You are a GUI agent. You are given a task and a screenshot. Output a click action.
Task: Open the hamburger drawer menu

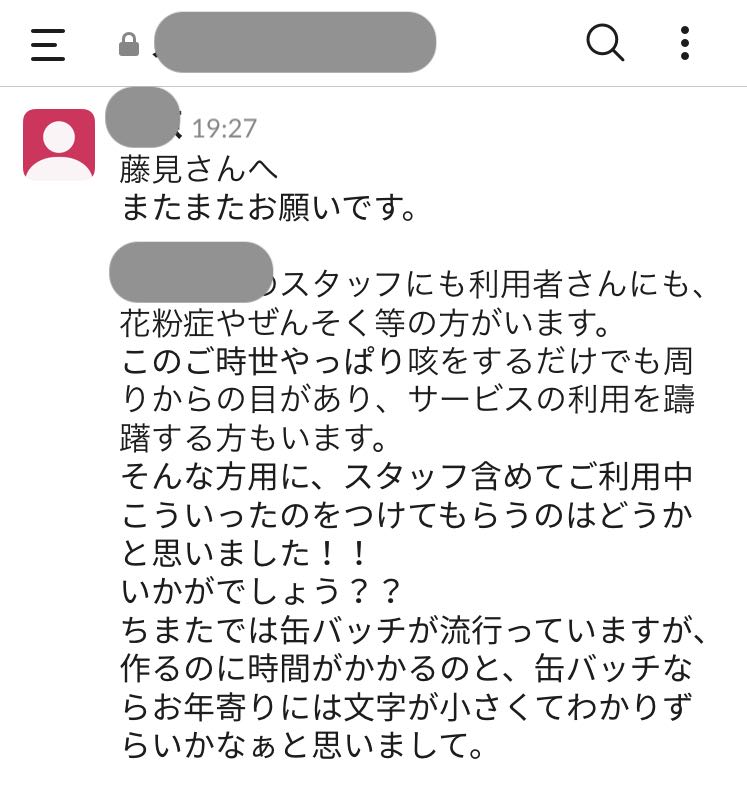pyautogui.click(x=47, y=45)
